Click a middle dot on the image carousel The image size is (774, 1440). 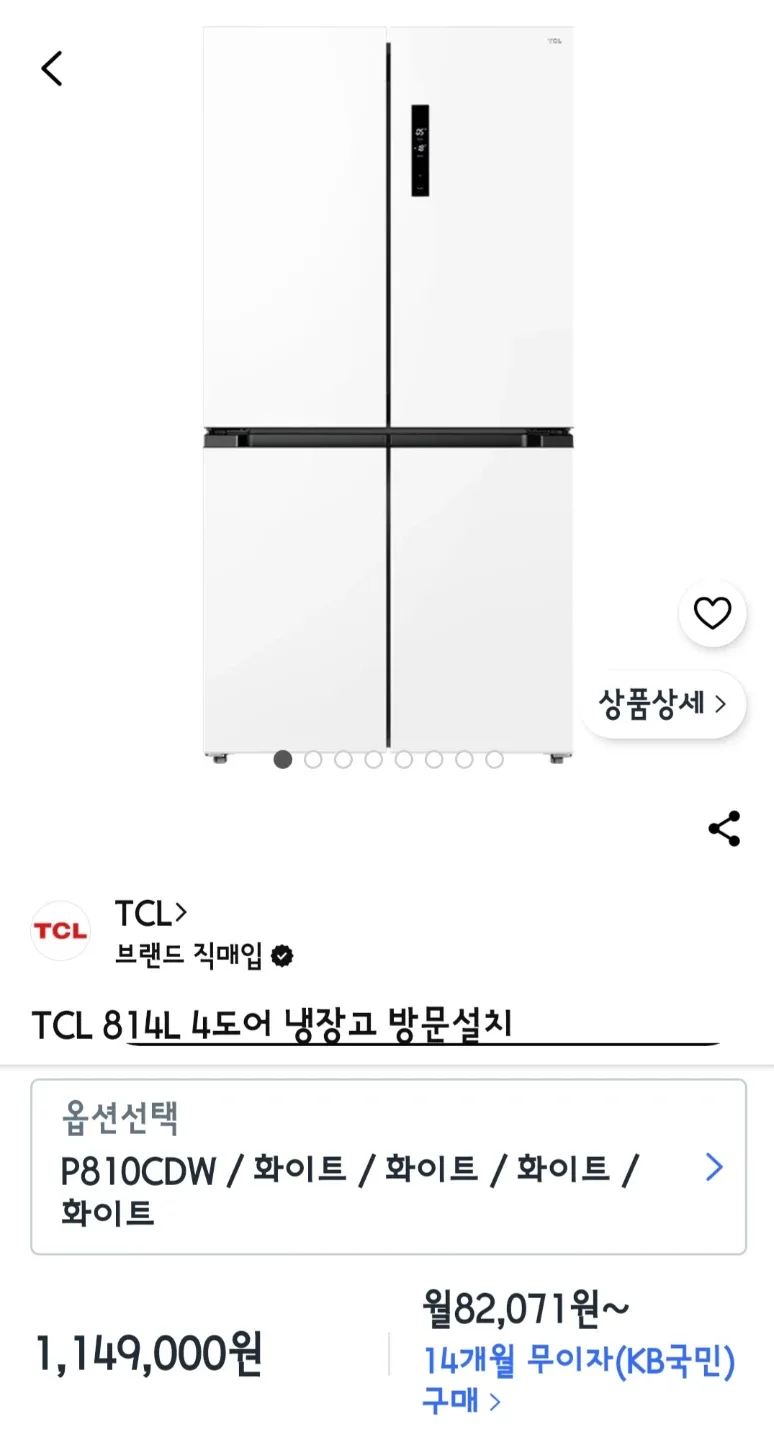click(x=403, y=760)
